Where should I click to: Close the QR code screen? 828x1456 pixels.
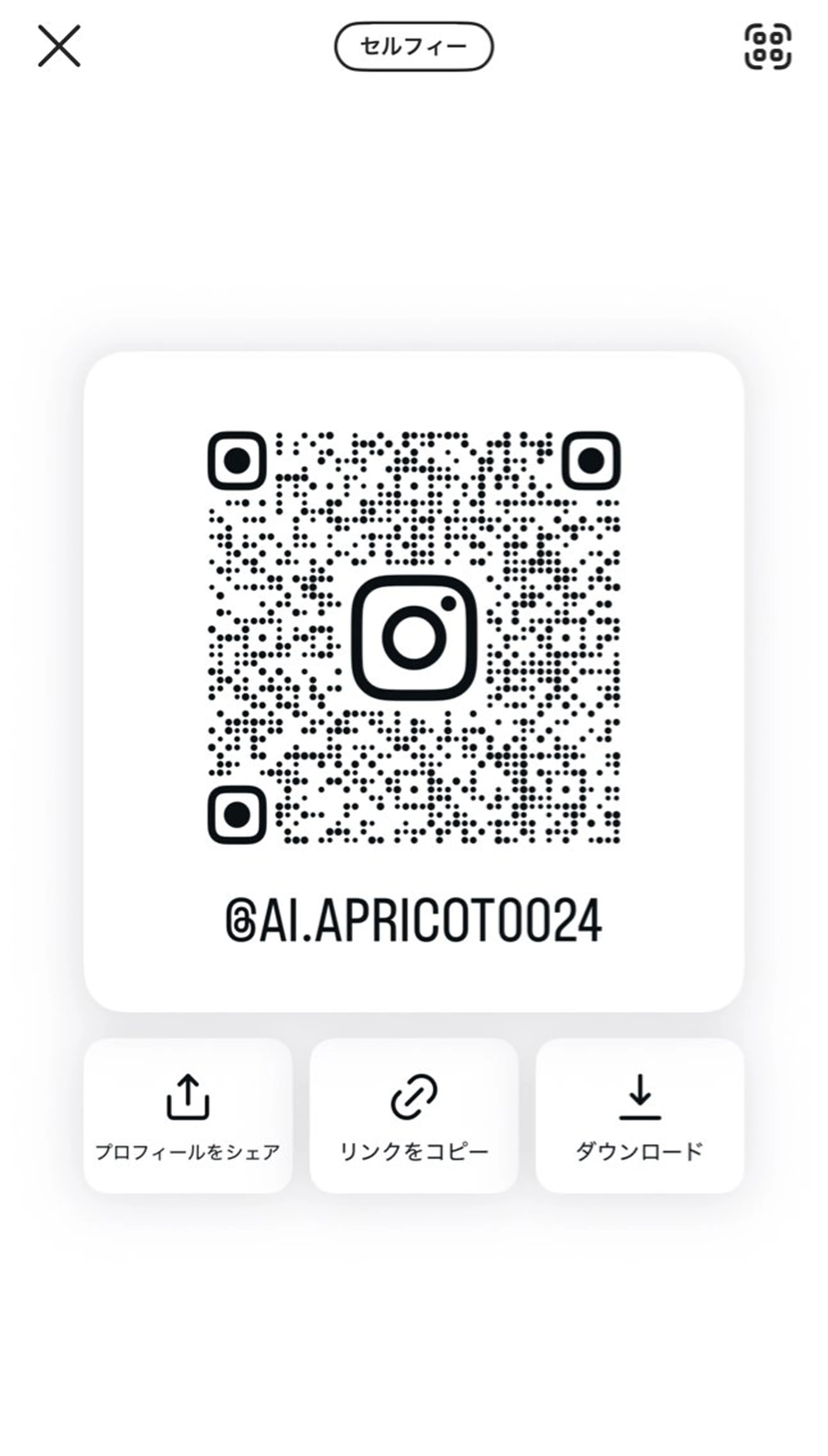[x=59, y=46]
